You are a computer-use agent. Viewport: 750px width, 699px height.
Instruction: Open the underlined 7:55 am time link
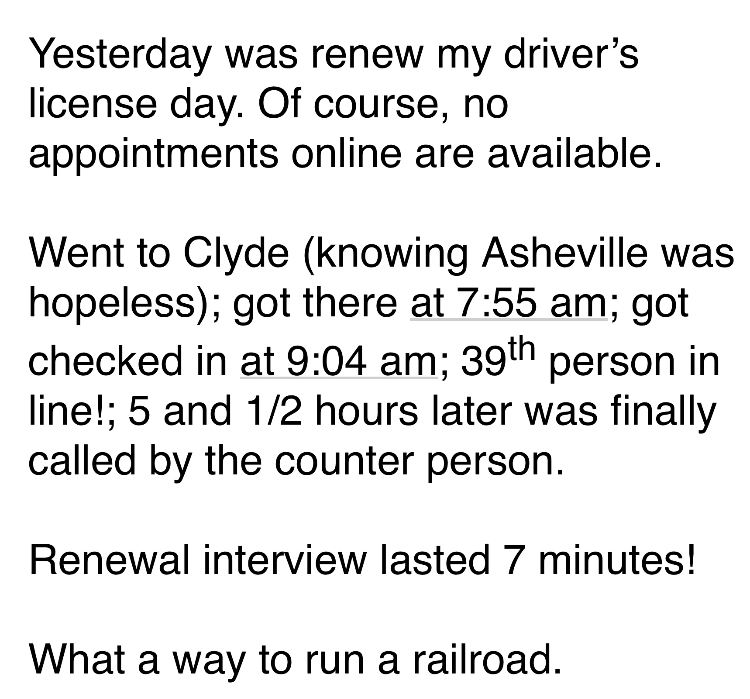tap(507, 303)
